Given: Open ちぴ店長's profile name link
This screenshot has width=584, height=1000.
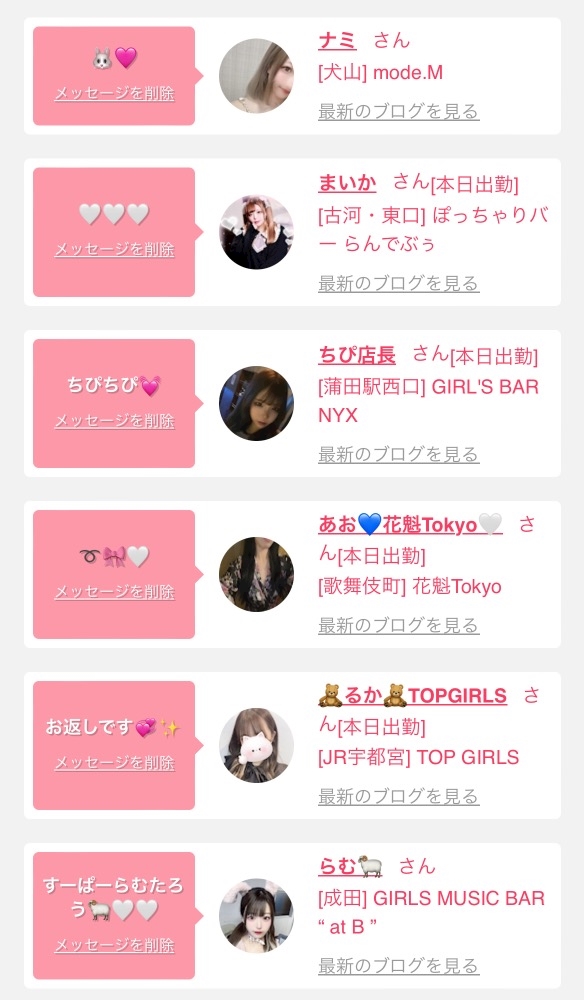Looking at the screenshot, I should pos(356,355).
